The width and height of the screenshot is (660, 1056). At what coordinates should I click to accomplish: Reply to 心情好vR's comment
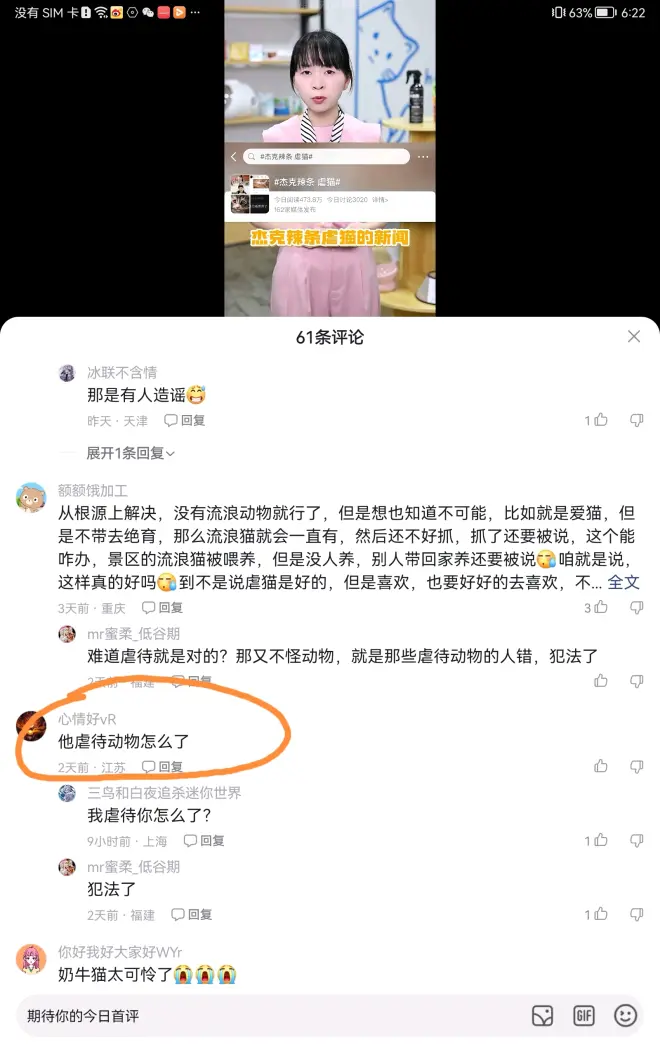pyautogui.click(x=163, y=768)
